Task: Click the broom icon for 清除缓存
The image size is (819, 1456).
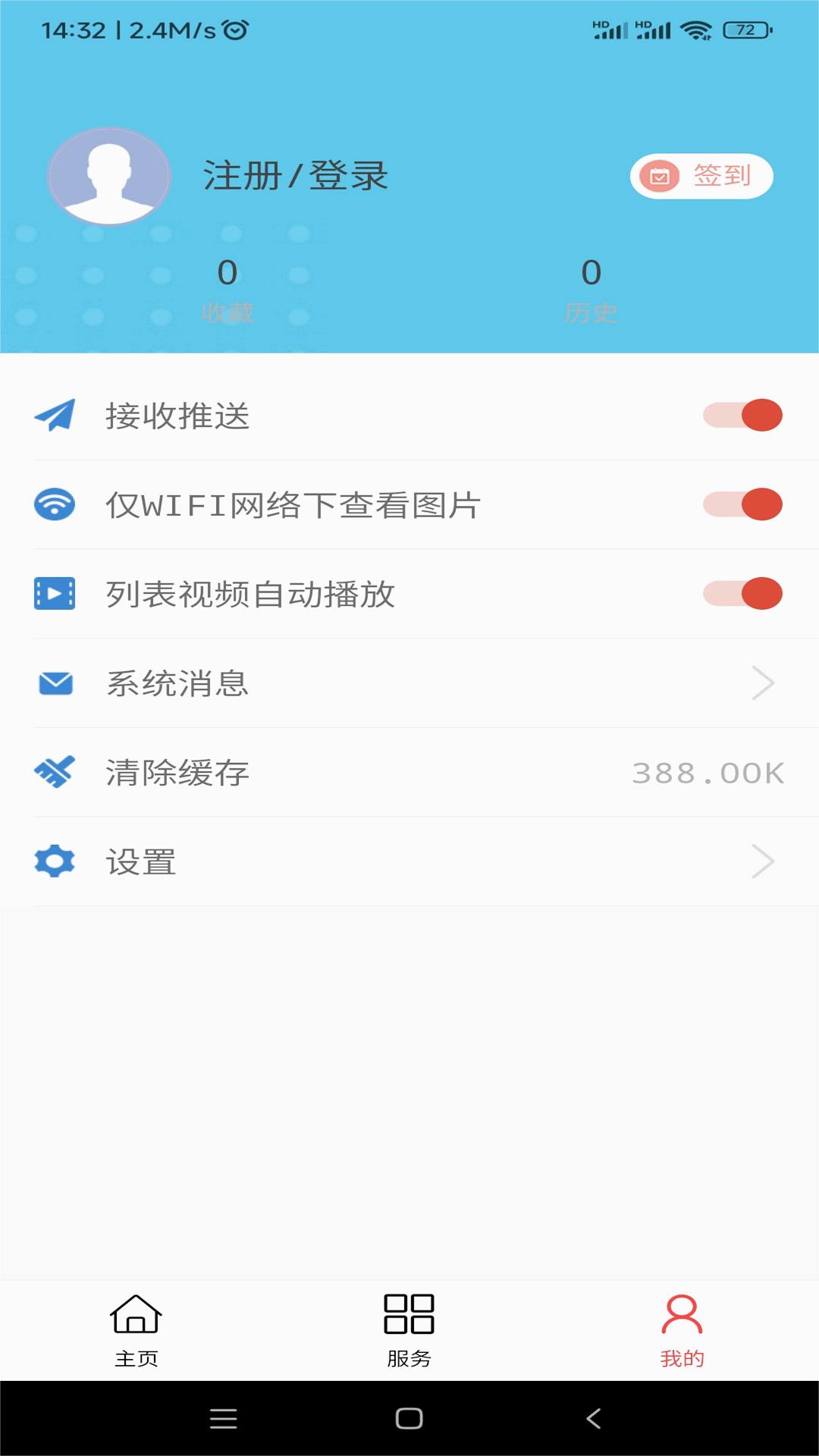Action: (x=55, y=772)
